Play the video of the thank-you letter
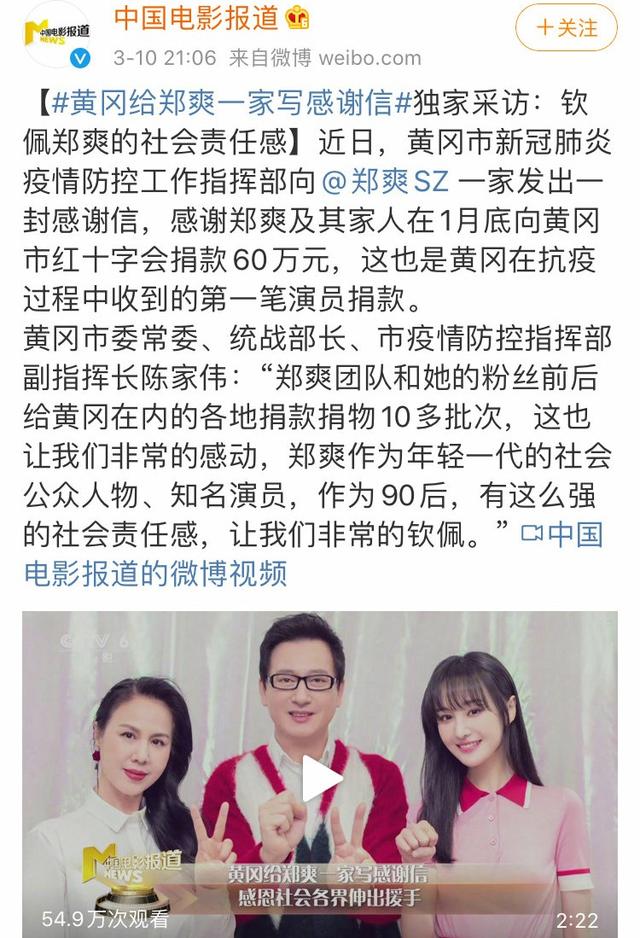Image resolution: width=640 pixels, height=938 pixels. click(x=320, y=778)
